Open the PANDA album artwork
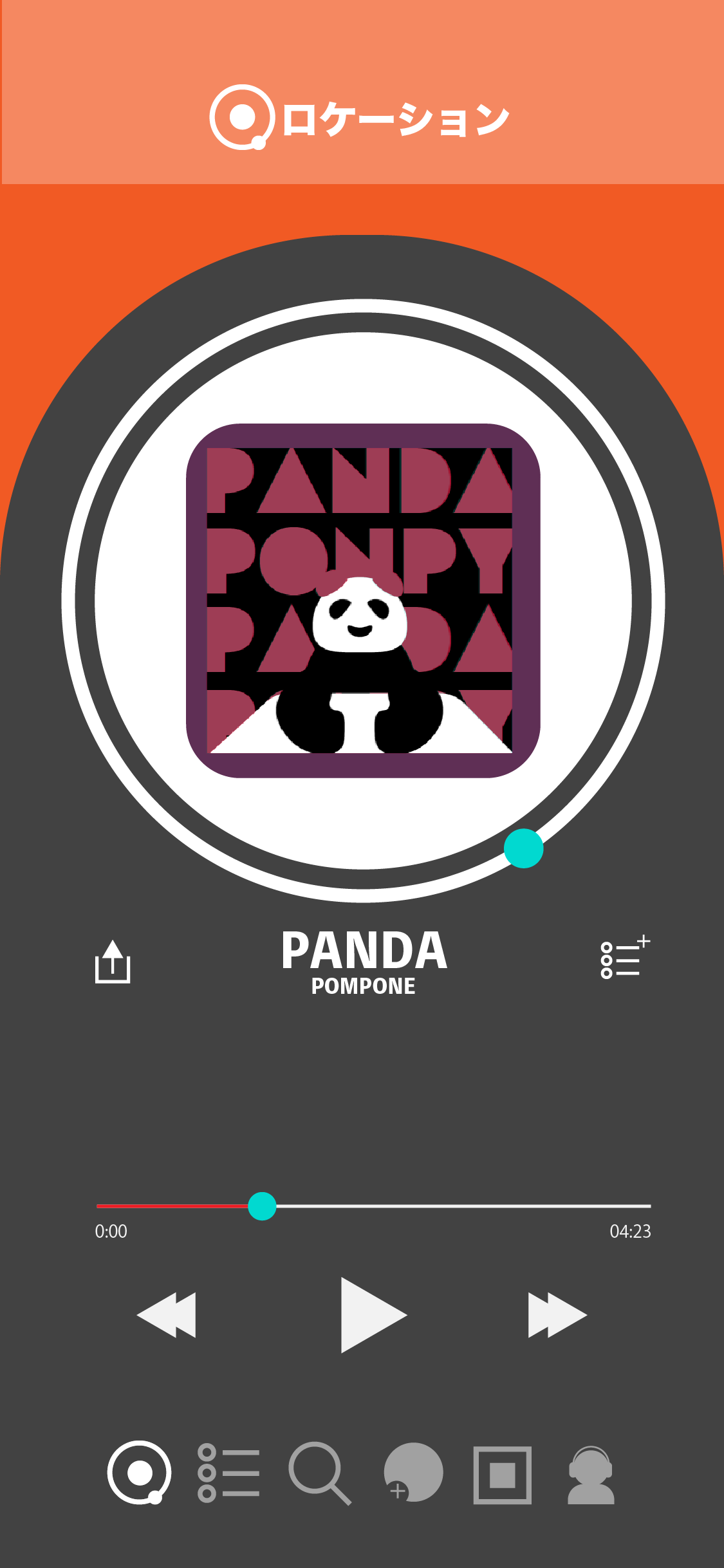 tap(363, 601)
